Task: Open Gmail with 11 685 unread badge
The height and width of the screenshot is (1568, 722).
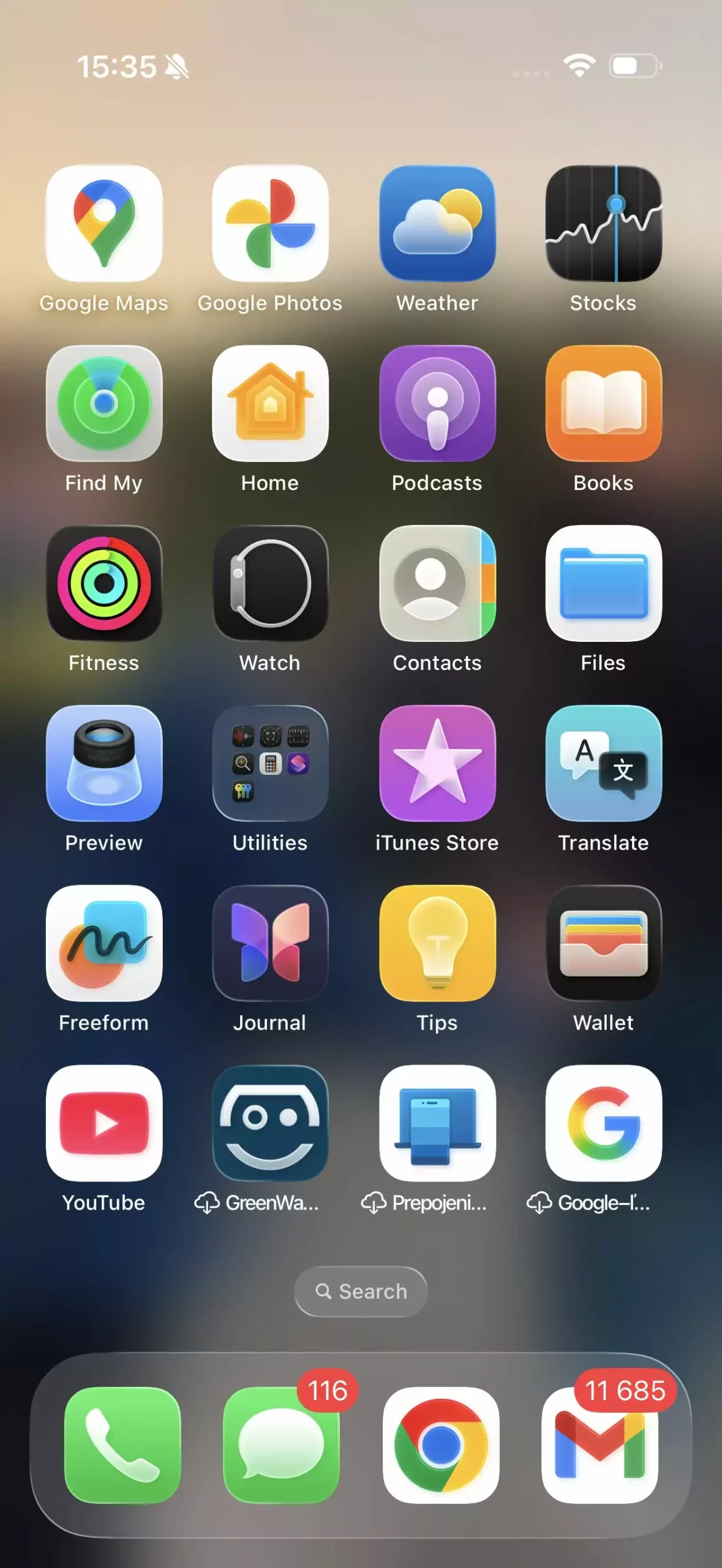Action: pos(600,1445)
